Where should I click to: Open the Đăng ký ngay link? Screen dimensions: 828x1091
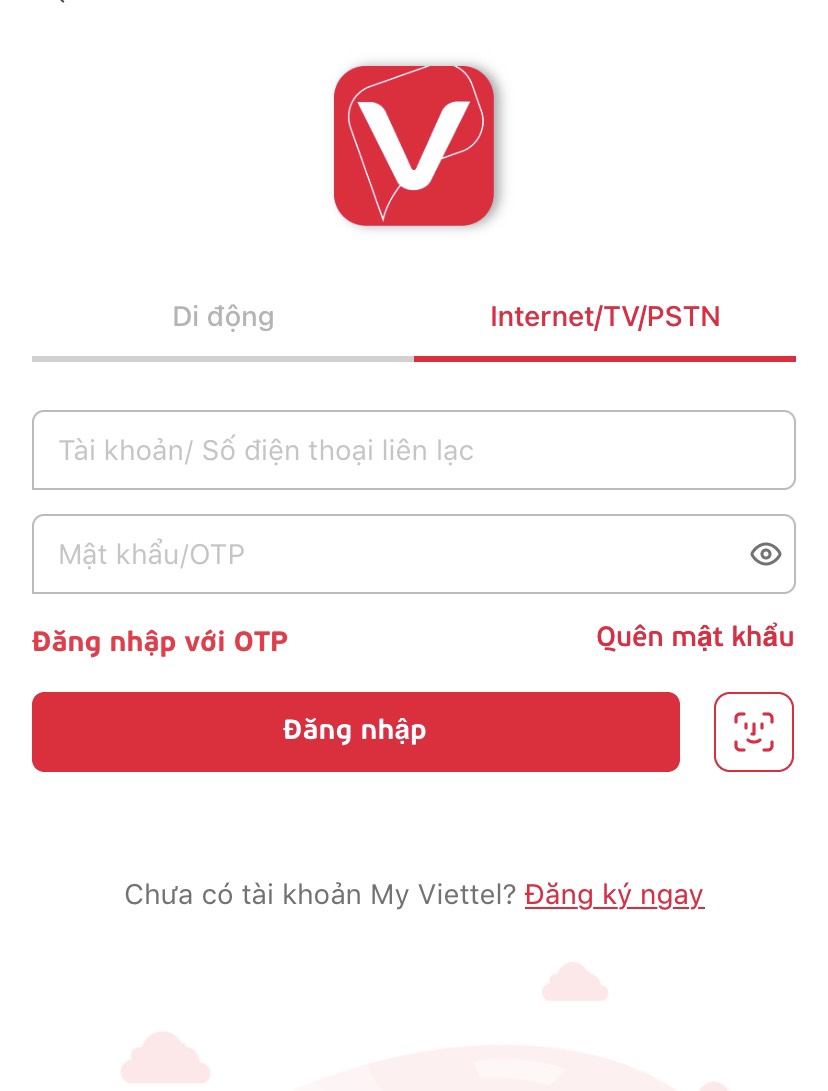coord(614,894)
